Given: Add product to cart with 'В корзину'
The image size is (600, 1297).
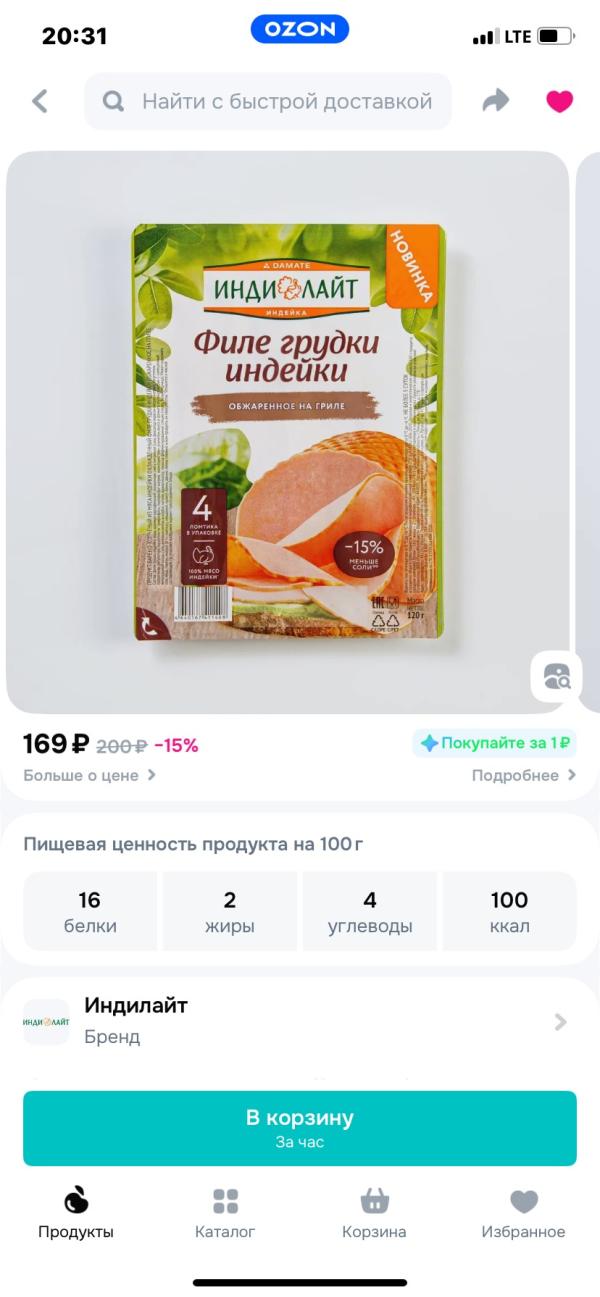Looking at the screenshot, I should (x=300, y=1127).
